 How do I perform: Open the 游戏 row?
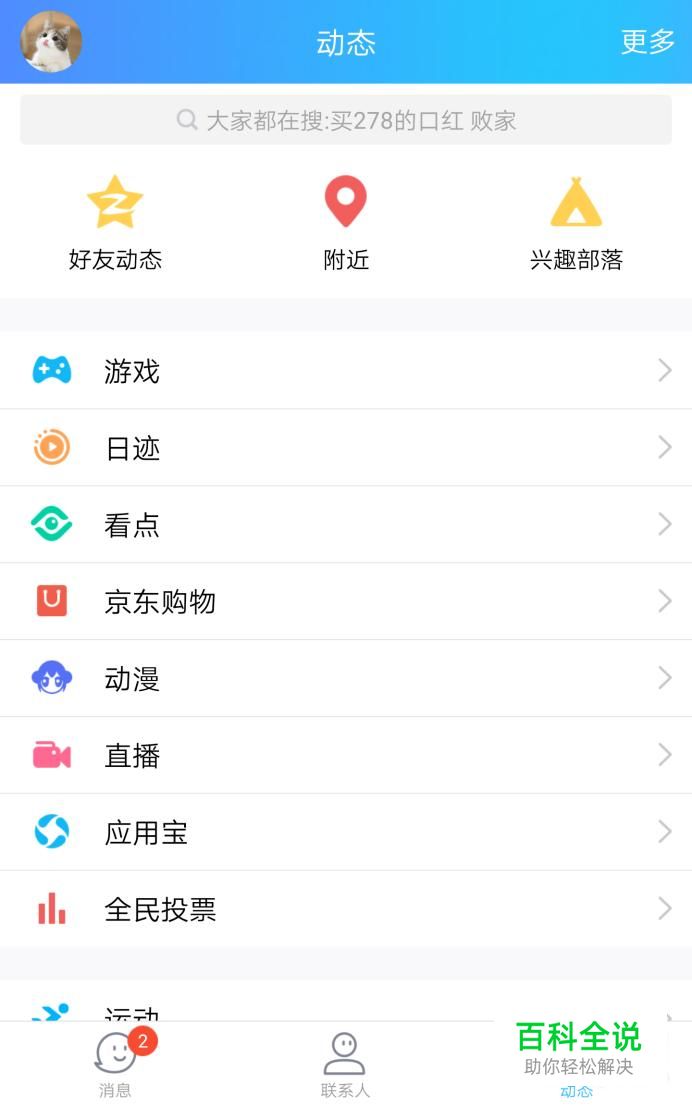click(x=346, y=371)
